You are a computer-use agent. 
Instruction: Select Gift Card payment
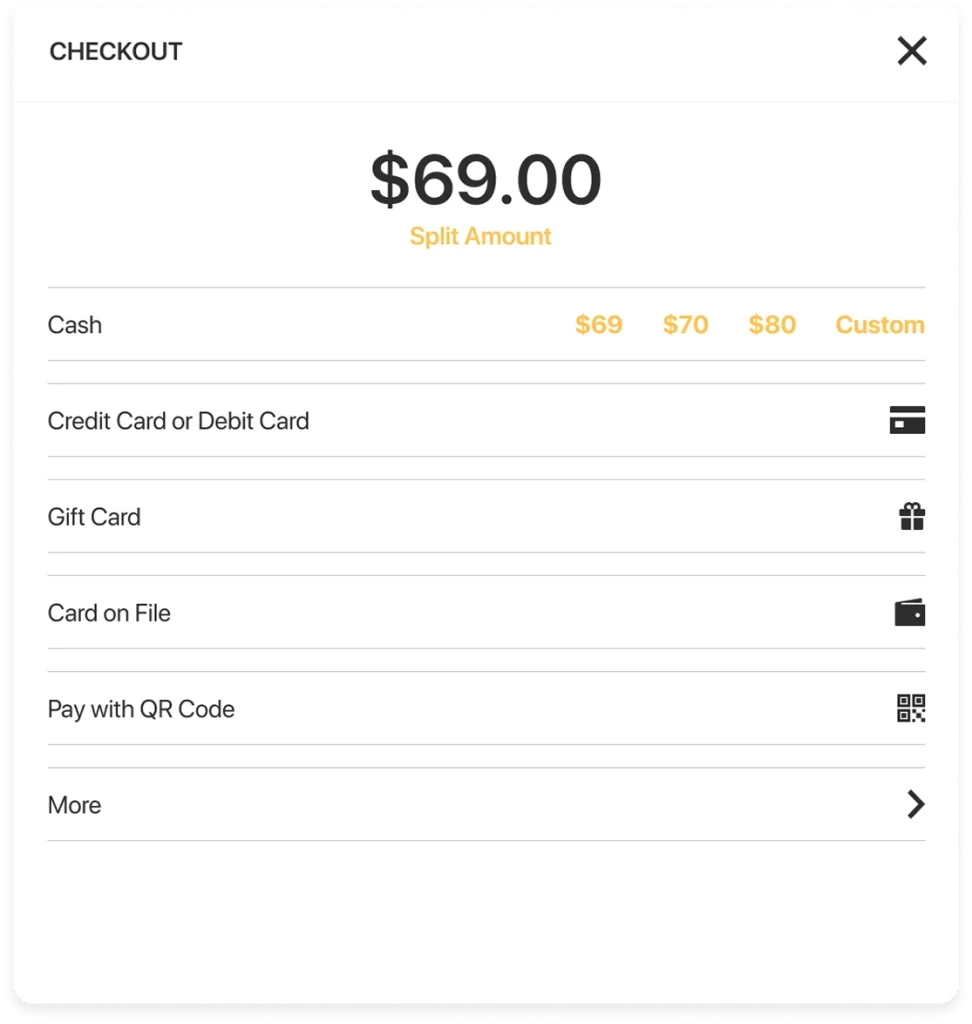(x=486, y=517)
